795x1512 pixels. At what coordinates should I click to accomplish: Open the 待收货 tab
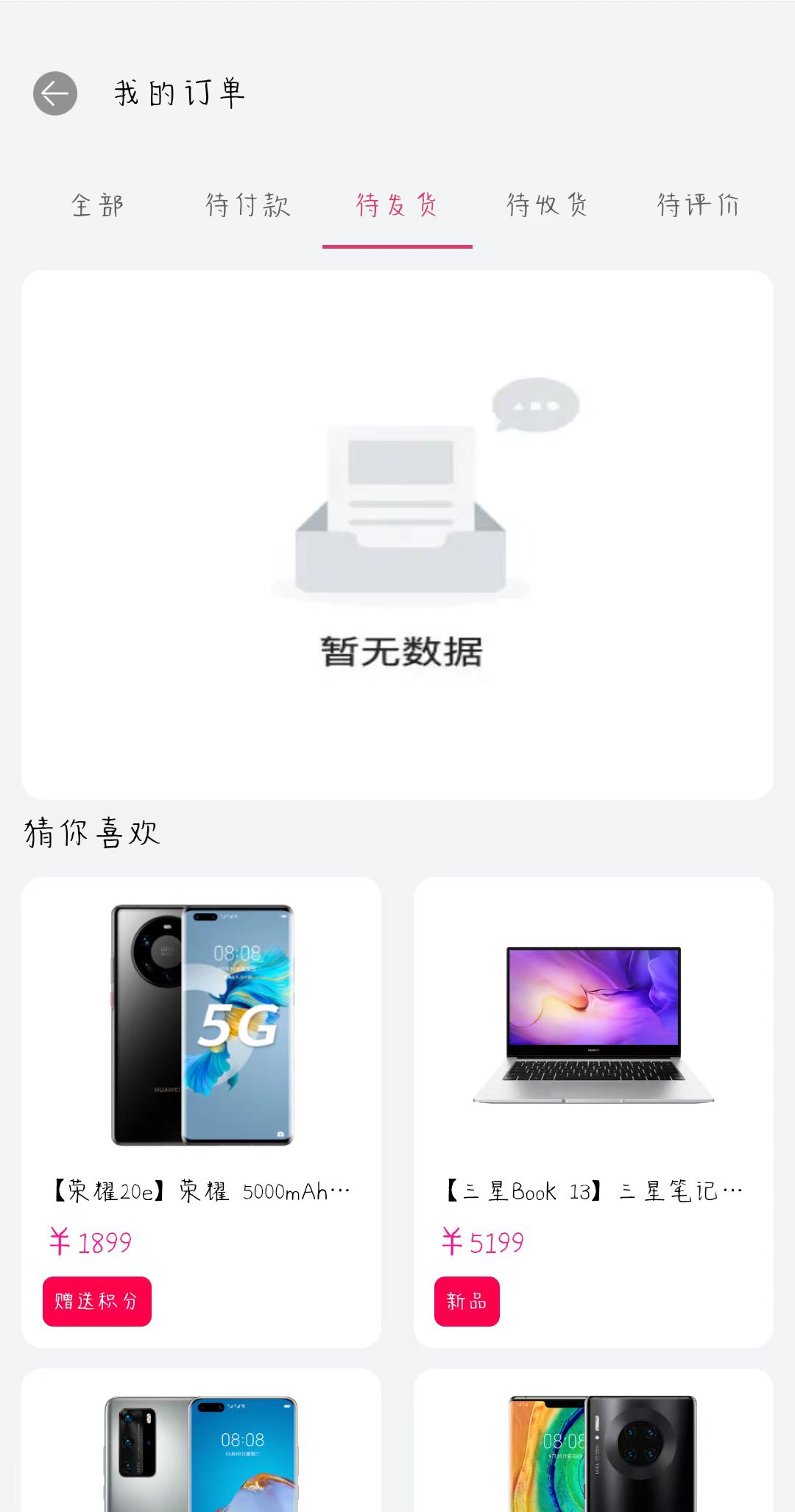click(x=547, y=205)
